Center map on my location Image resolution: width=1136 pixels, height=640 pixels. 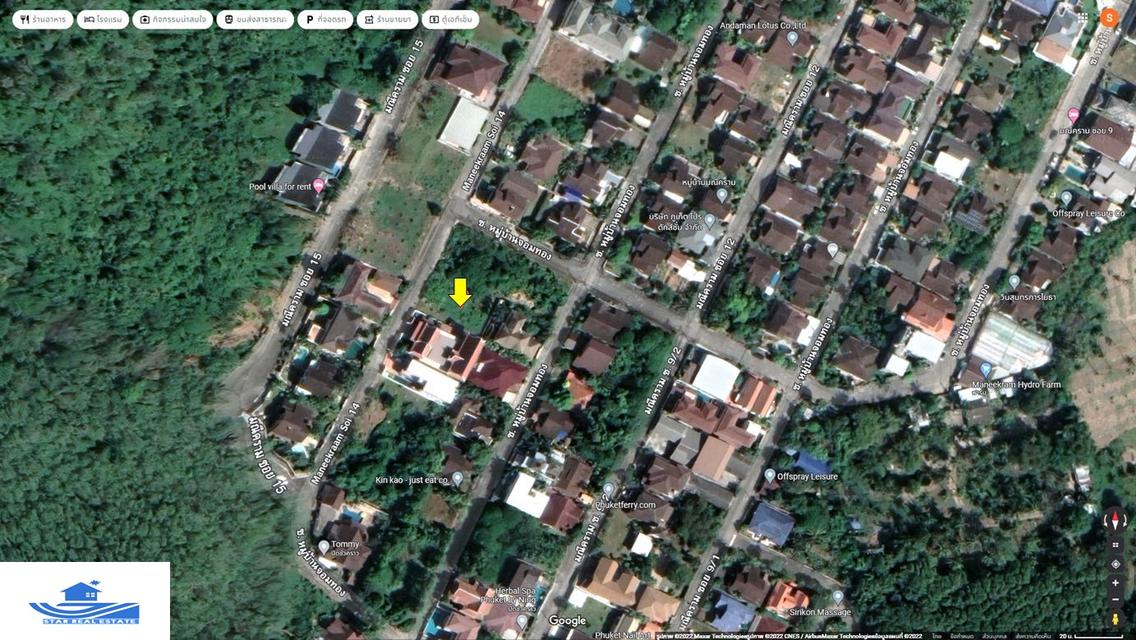pyautogui.click(x=1115, y=564)
